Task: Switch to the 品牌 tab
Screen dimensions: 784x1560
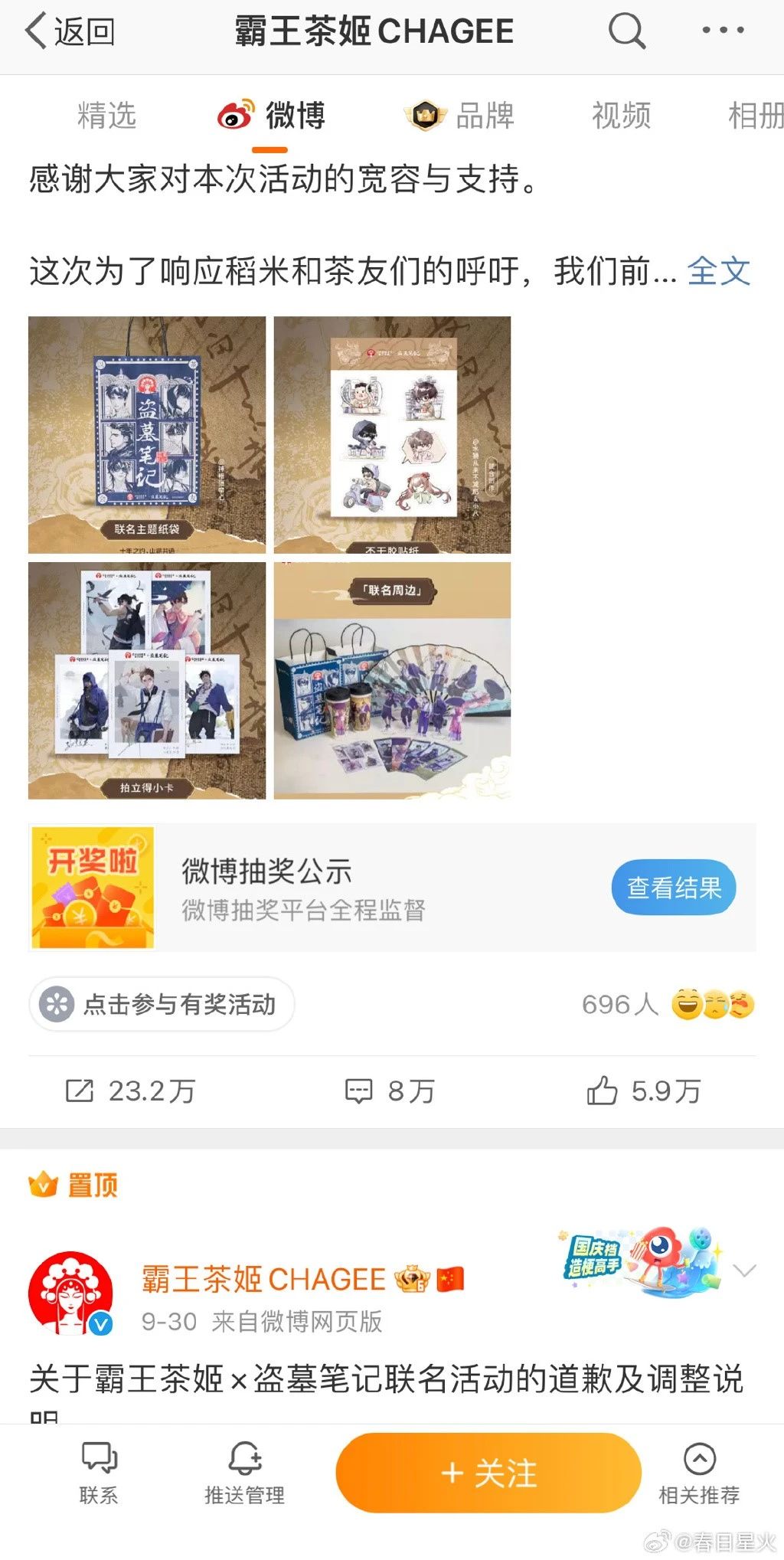Action: click(459, 116)
